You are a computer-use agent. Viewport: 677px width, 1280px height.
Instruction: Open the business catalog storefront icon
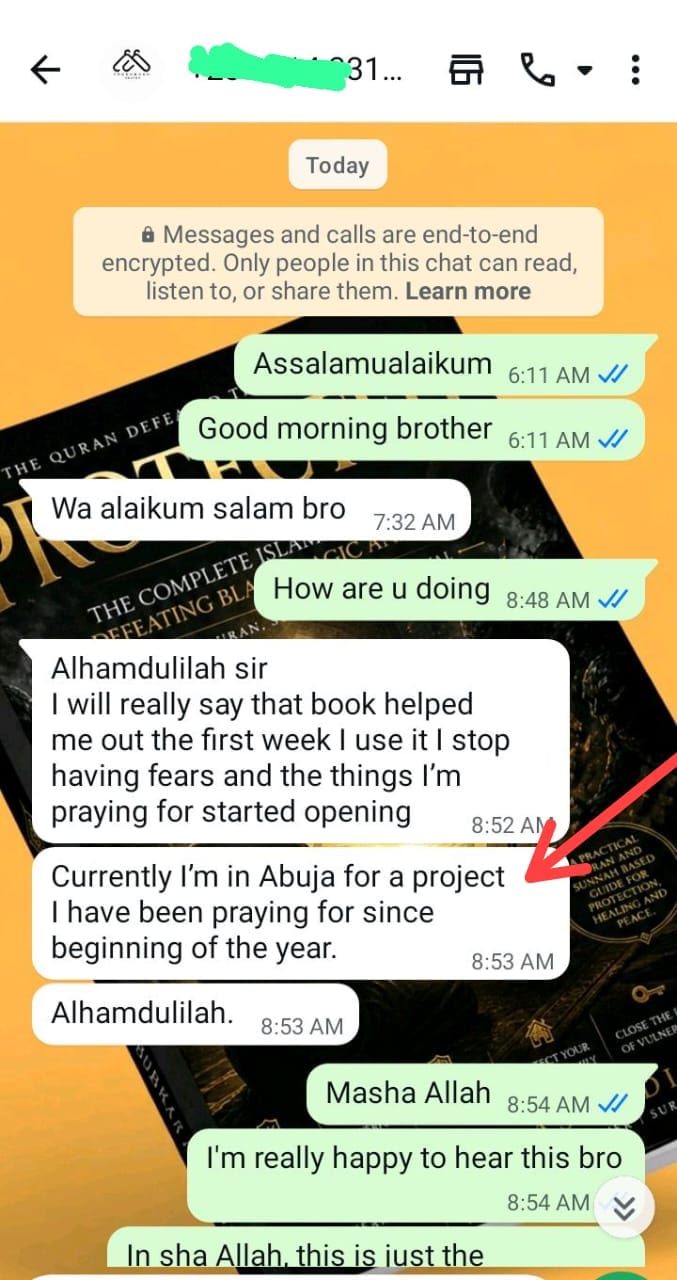[x=465, y=69]
